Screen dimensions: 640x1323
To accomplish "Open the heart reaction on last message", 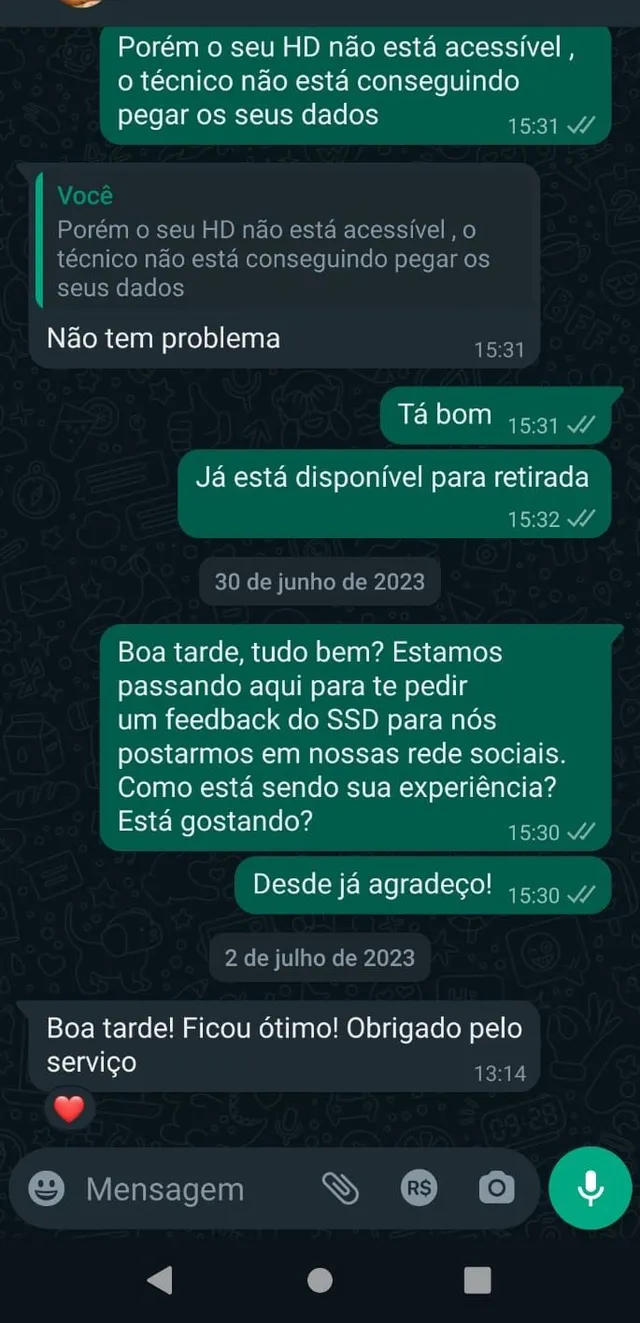I will pyautogui.click(x=69, y=1109).
